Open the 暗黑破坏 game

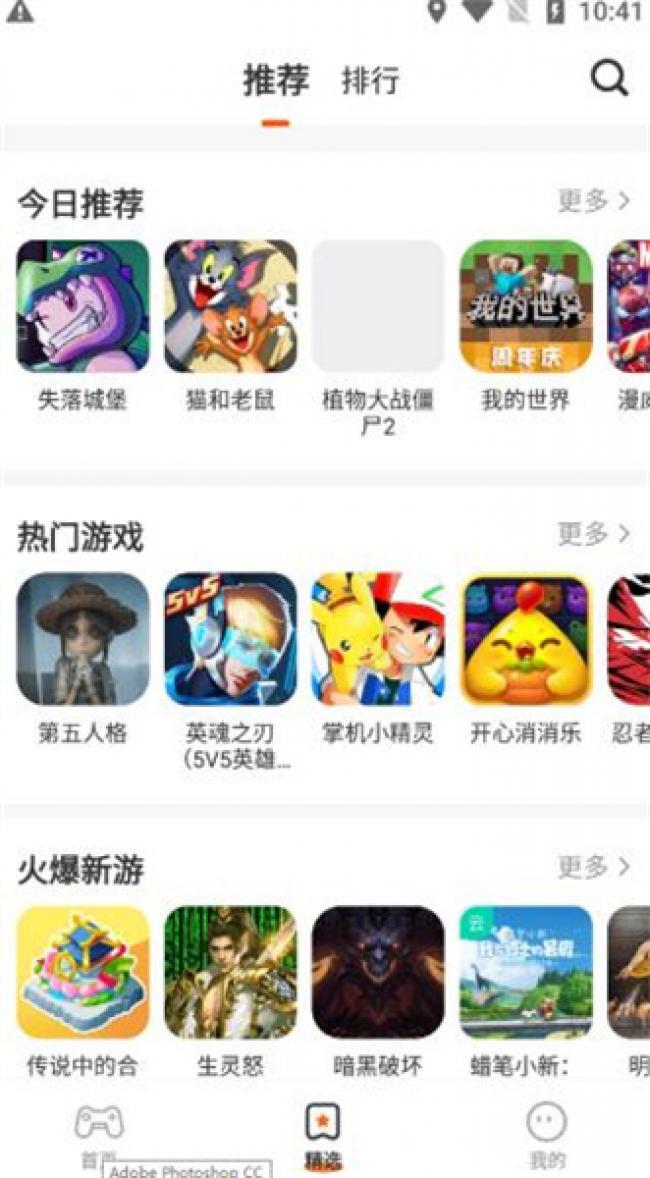coord(378,972)
